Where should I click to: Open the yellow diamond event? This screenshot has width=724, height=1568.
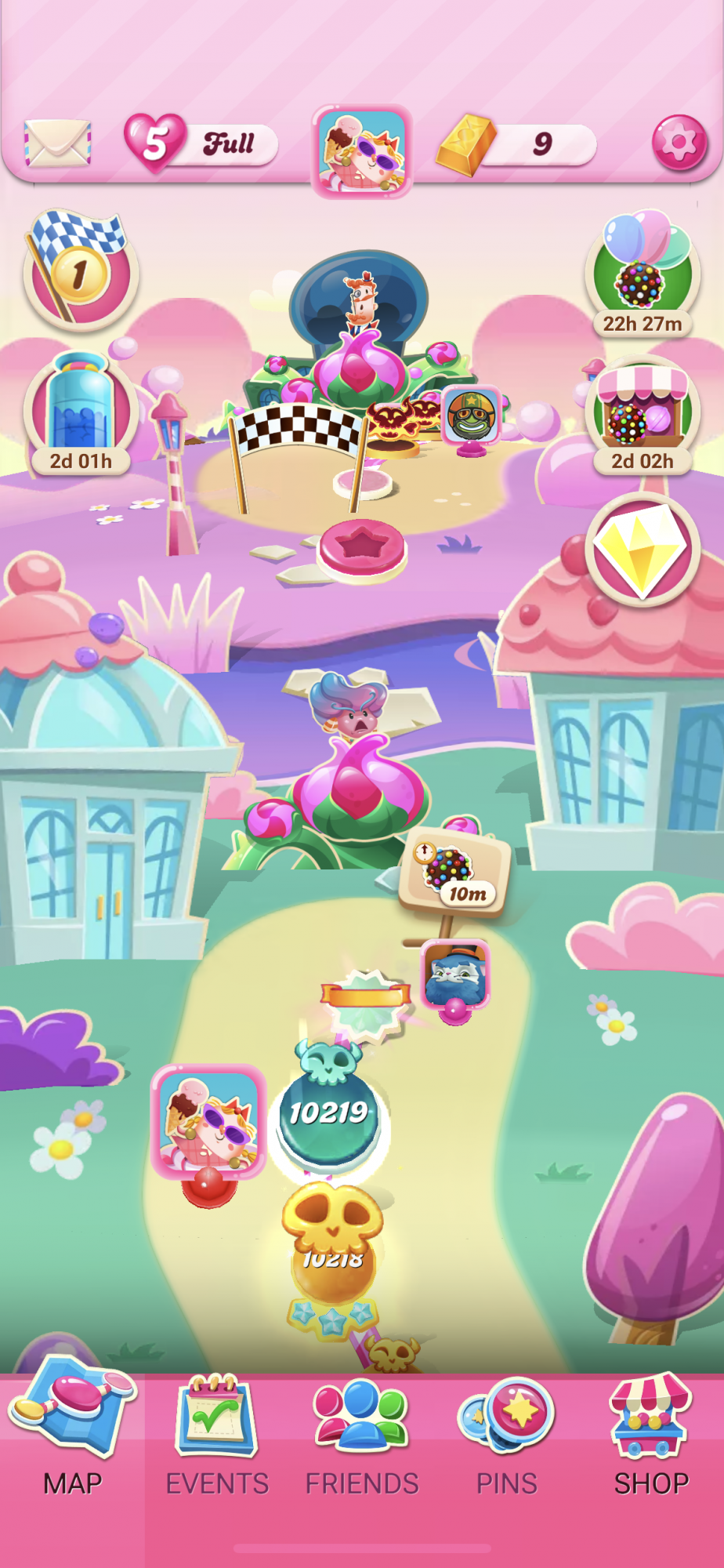(643, 550)
